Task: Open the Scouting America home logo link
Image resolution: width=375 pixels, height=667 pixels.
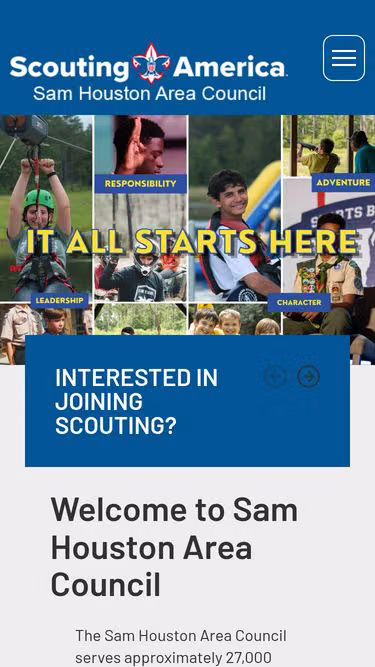Action: [x=149, y=71]
